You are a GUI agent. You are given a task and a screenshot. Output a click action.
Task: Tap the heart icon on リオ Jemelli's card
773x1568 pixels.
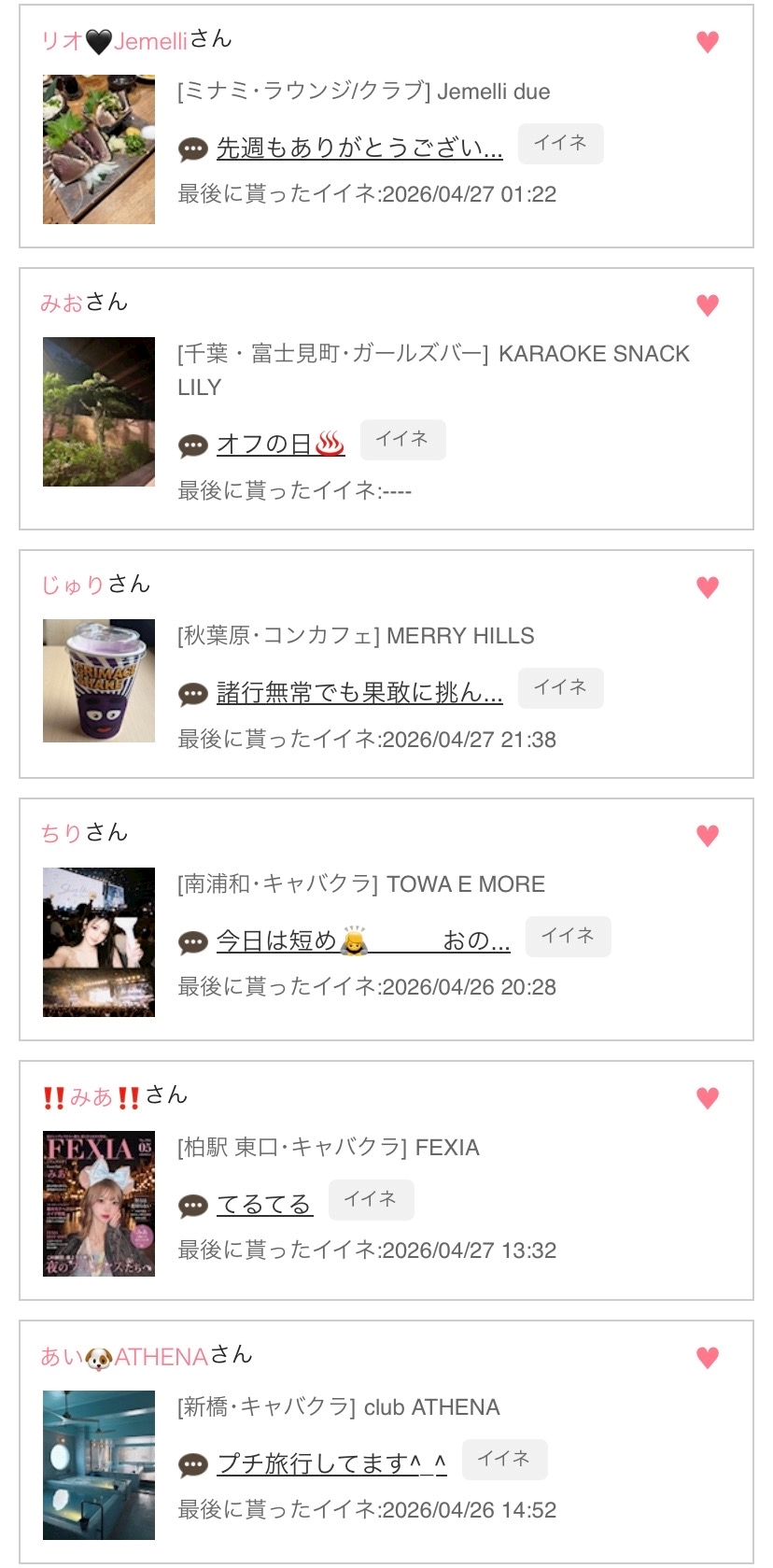pos(708,41)
